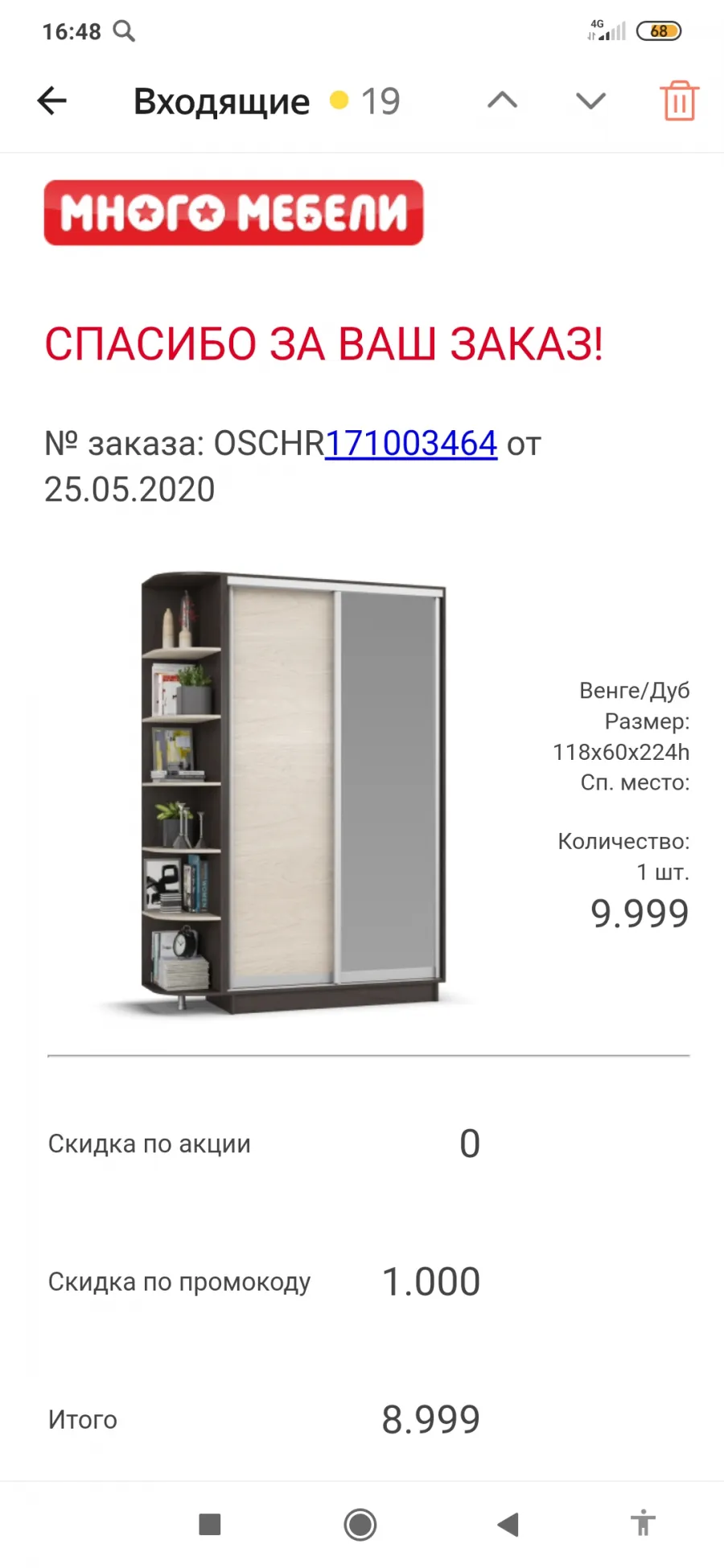724x1568 pixels.
Task: Tap the system home button
Action: click(360, 1524)
